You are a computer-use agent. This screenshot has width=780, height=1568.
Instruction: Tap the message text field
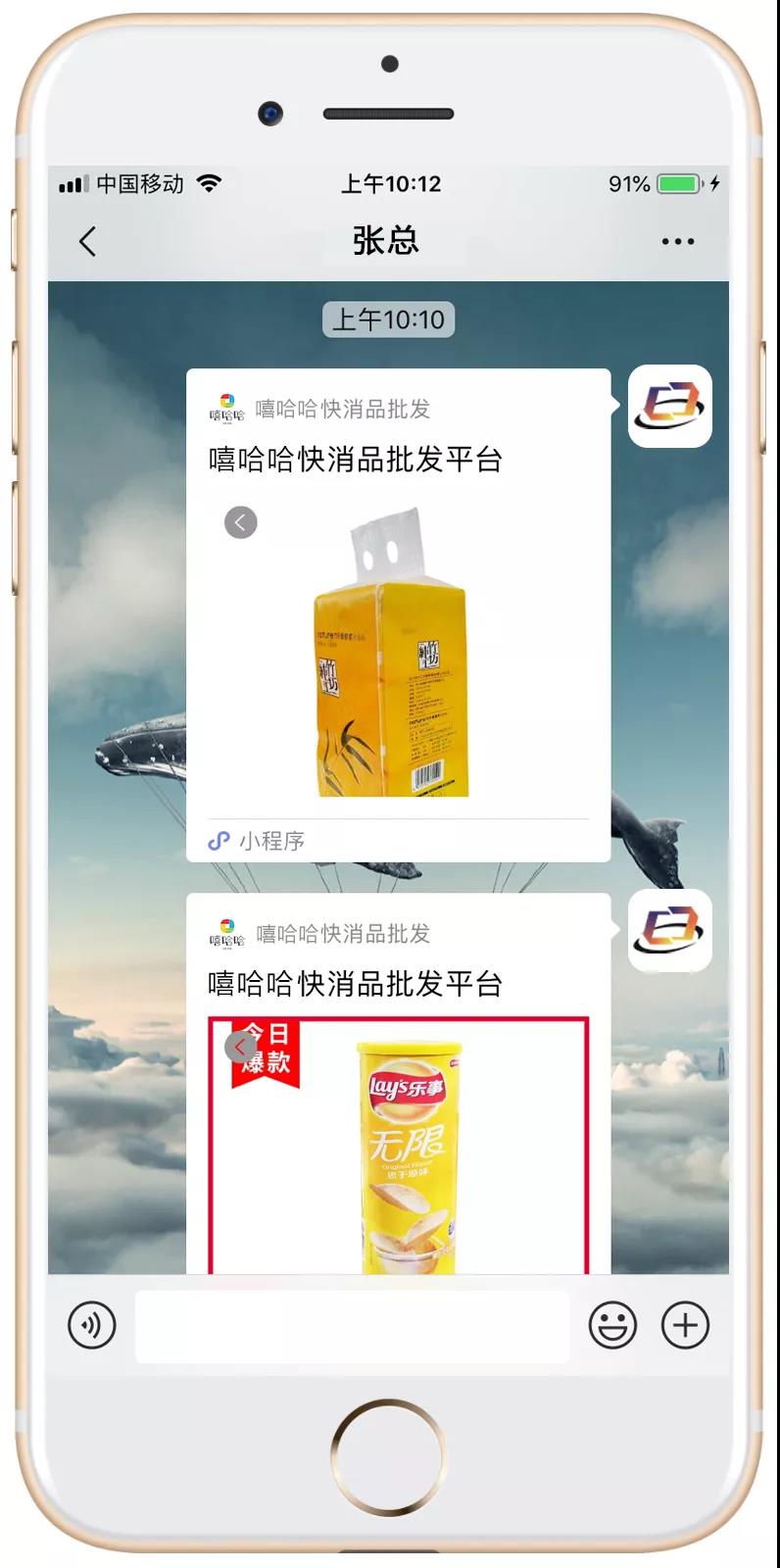352,1326
